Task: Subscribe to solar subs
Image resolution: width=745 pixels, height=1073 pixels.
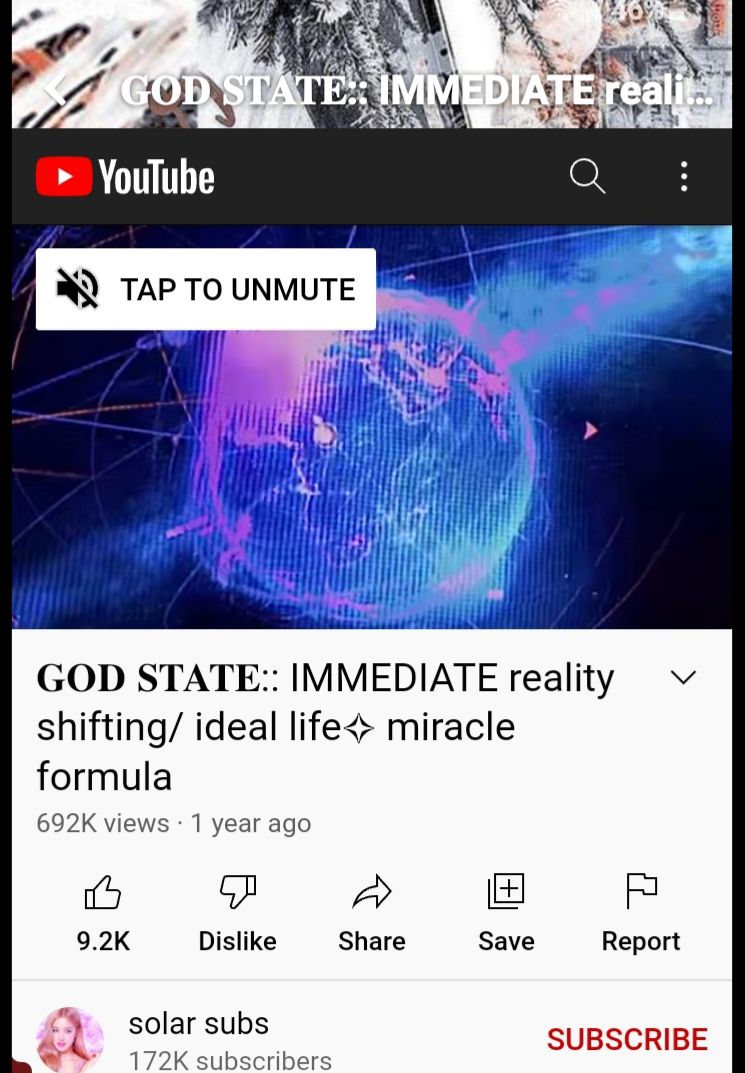Action: pyautogui.click(x=627, y=1039)
